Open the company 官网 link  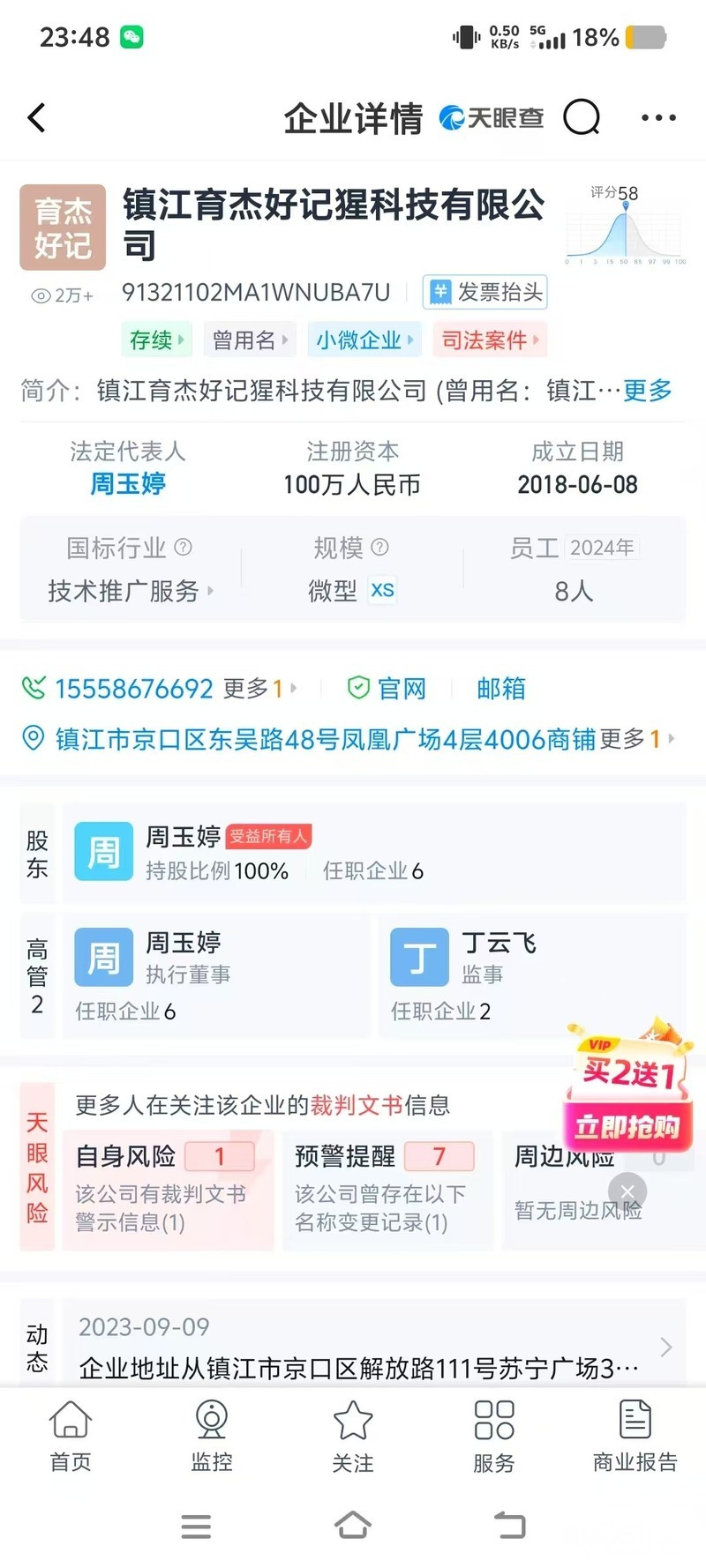click(x=388, y=688)
